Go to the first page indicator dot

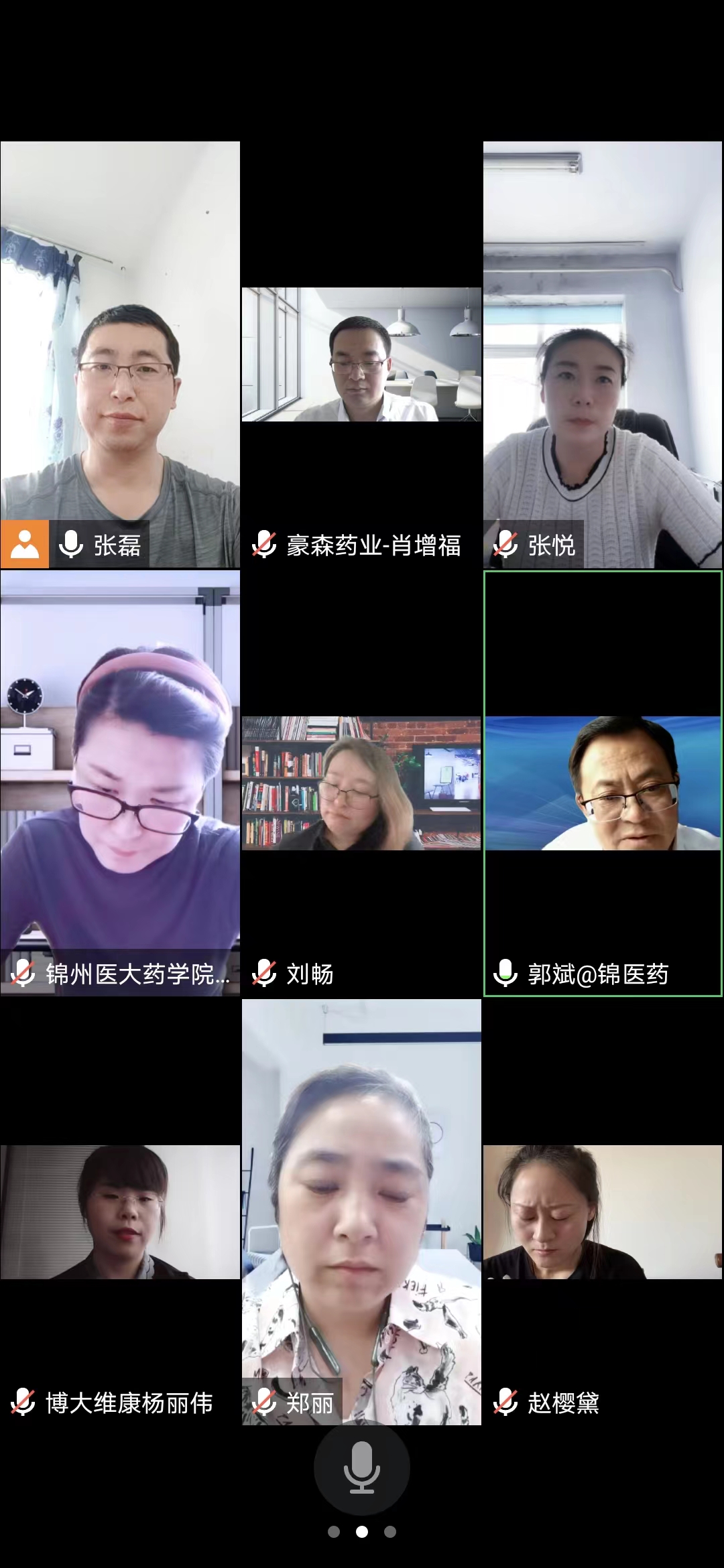click(334, 1532)
